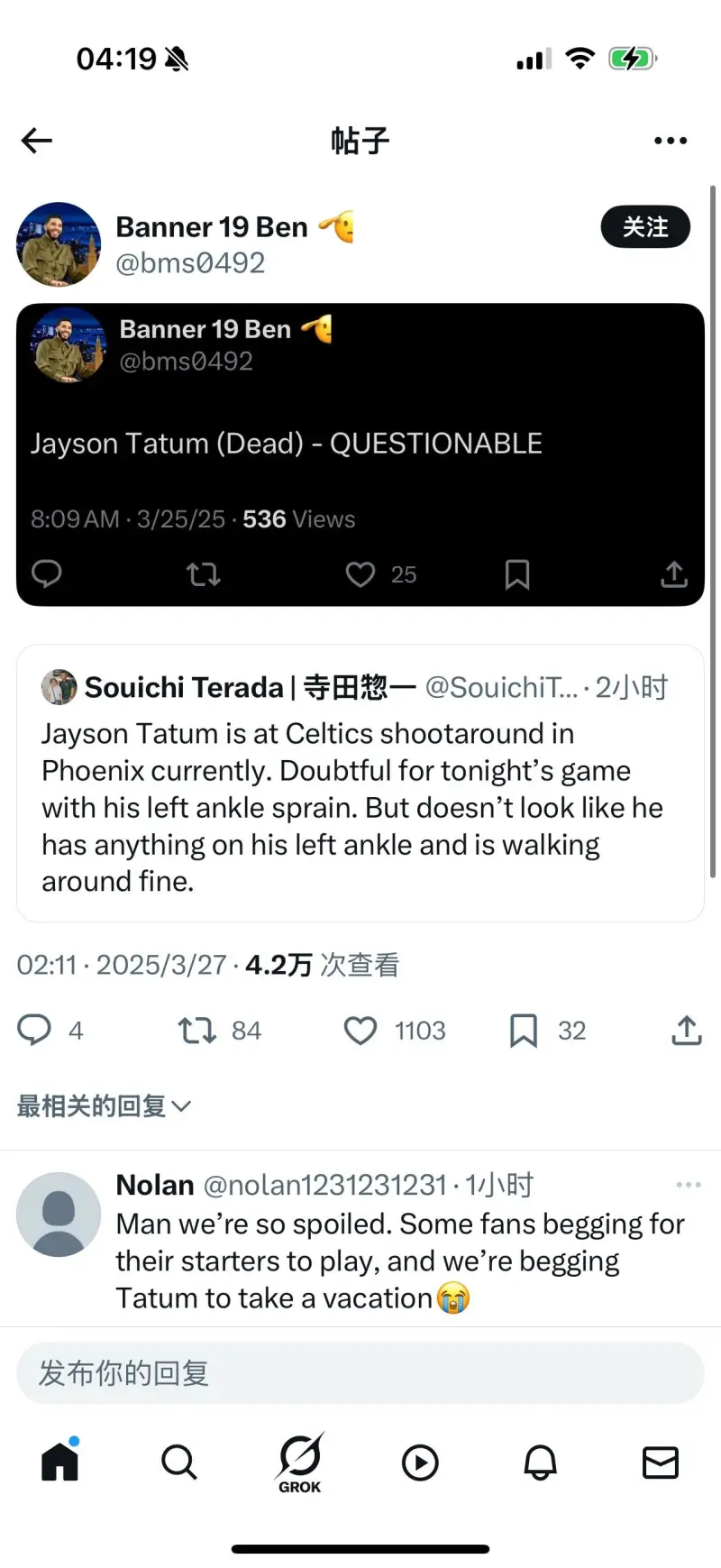Bookmark the post with 32 bookmarks
This screenshot has height=1568, width=721.
point(524,1030)
